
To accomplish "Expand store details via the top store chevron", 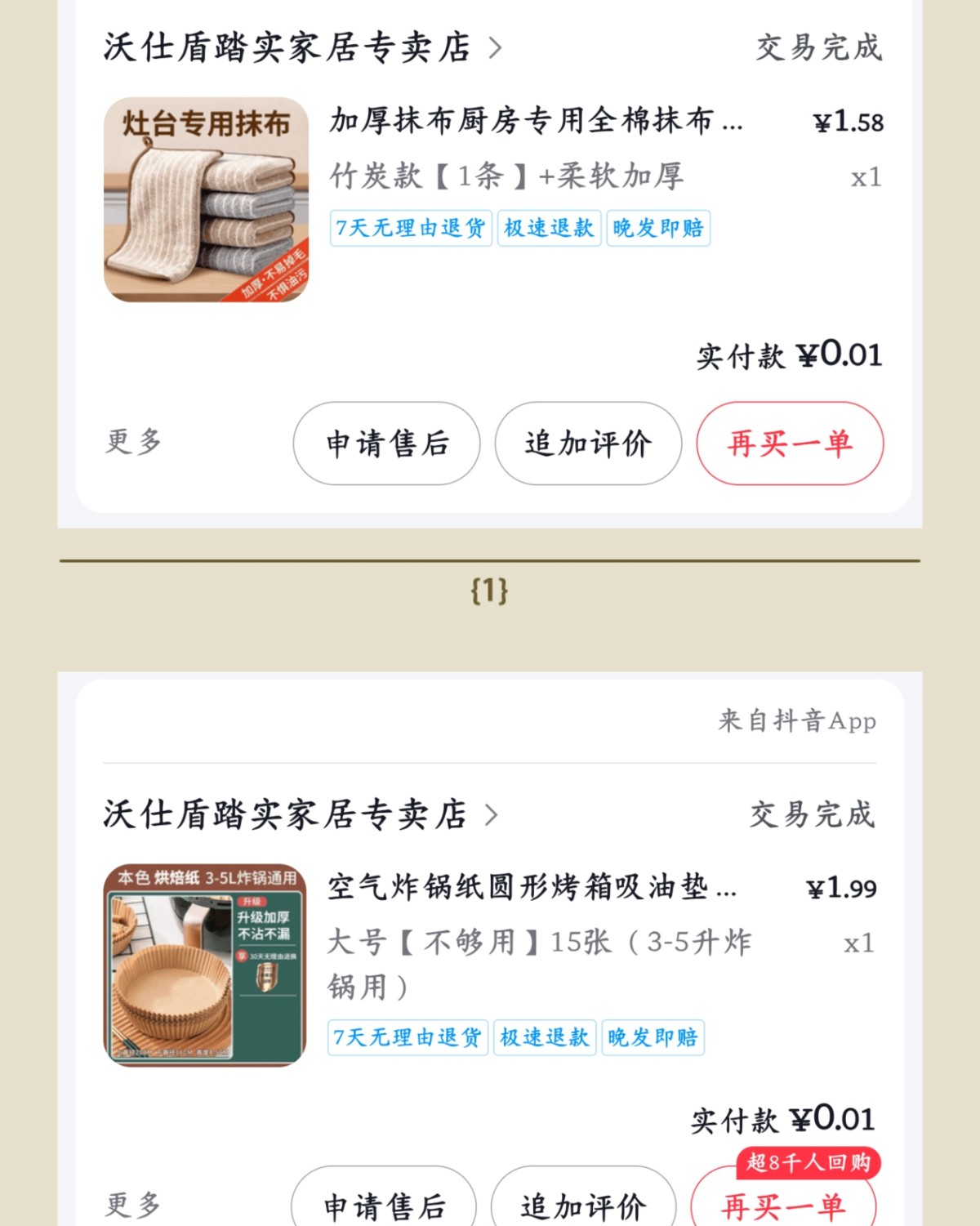I will pos(493,49).
